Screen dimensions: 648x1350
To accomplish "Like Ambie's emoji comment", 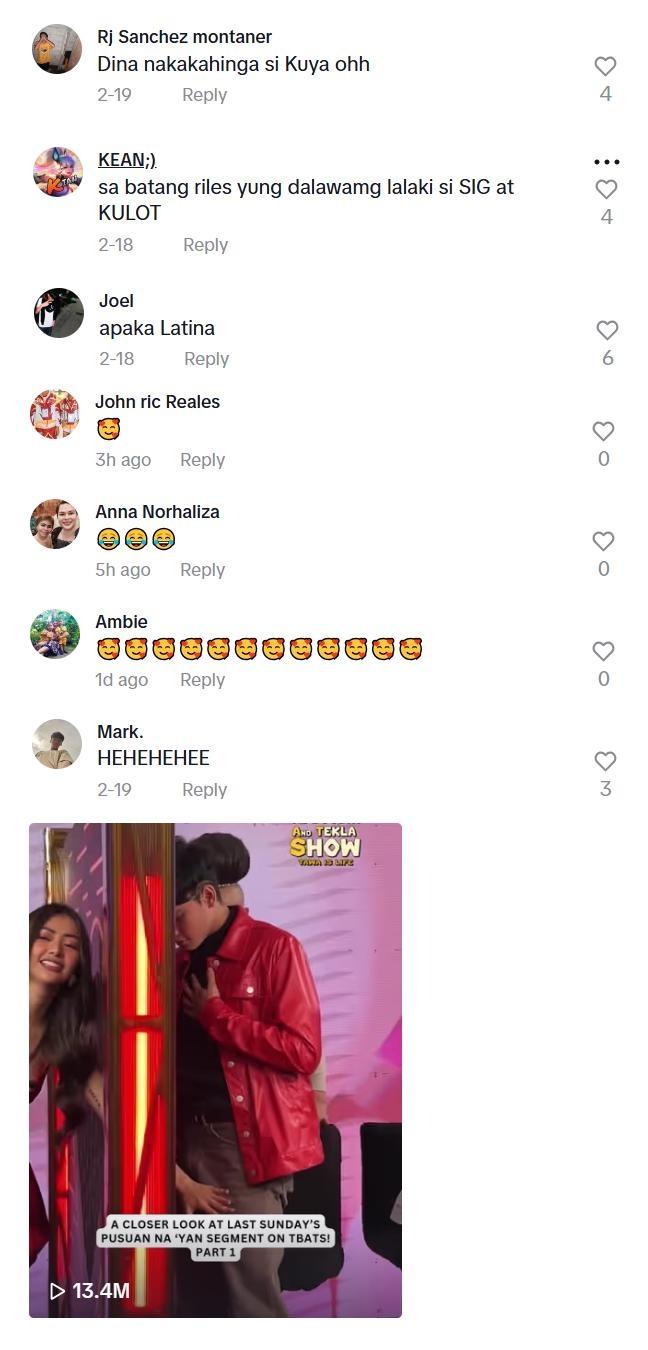I will 603,652.
